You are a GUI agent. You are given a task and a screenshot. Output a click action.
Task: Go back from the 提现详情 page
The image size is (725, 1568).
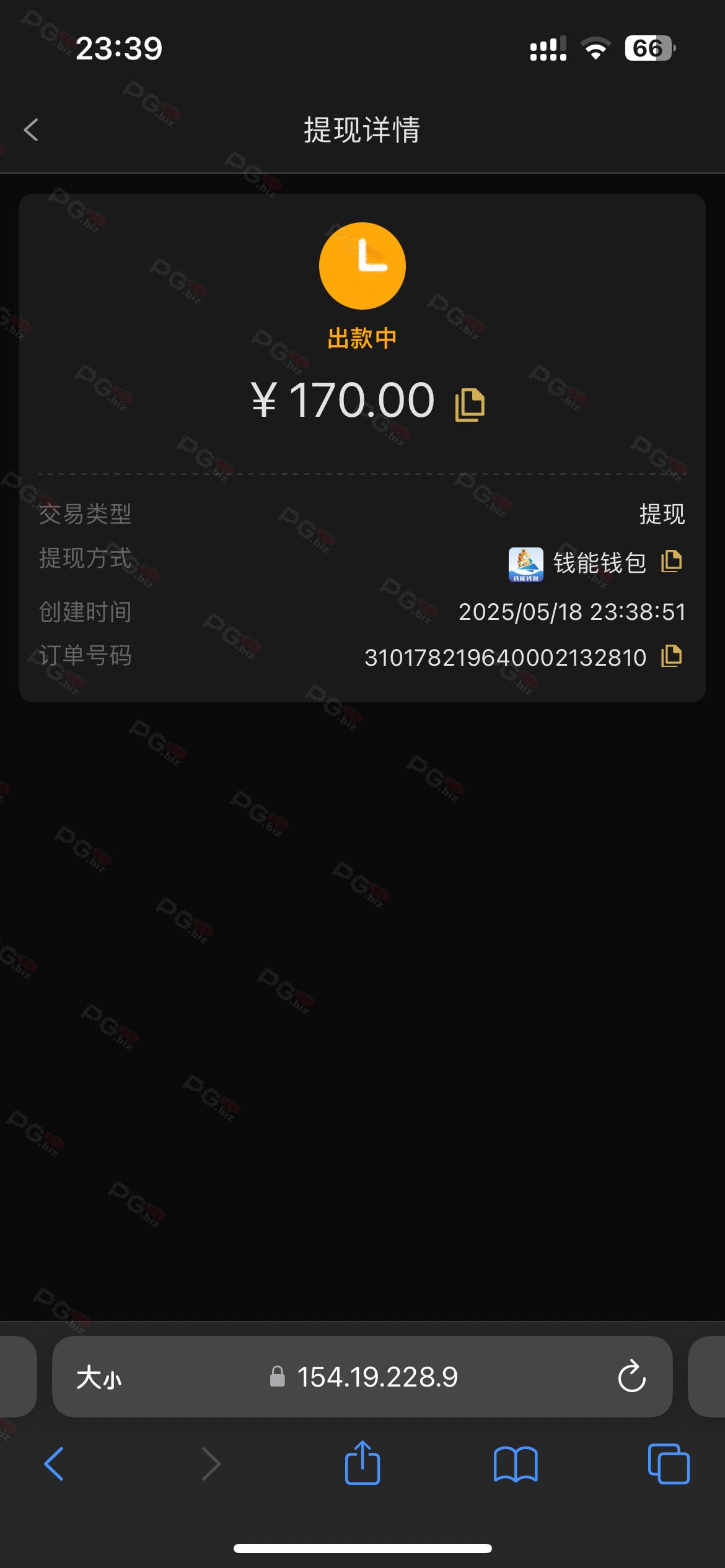tap(31, 130)
